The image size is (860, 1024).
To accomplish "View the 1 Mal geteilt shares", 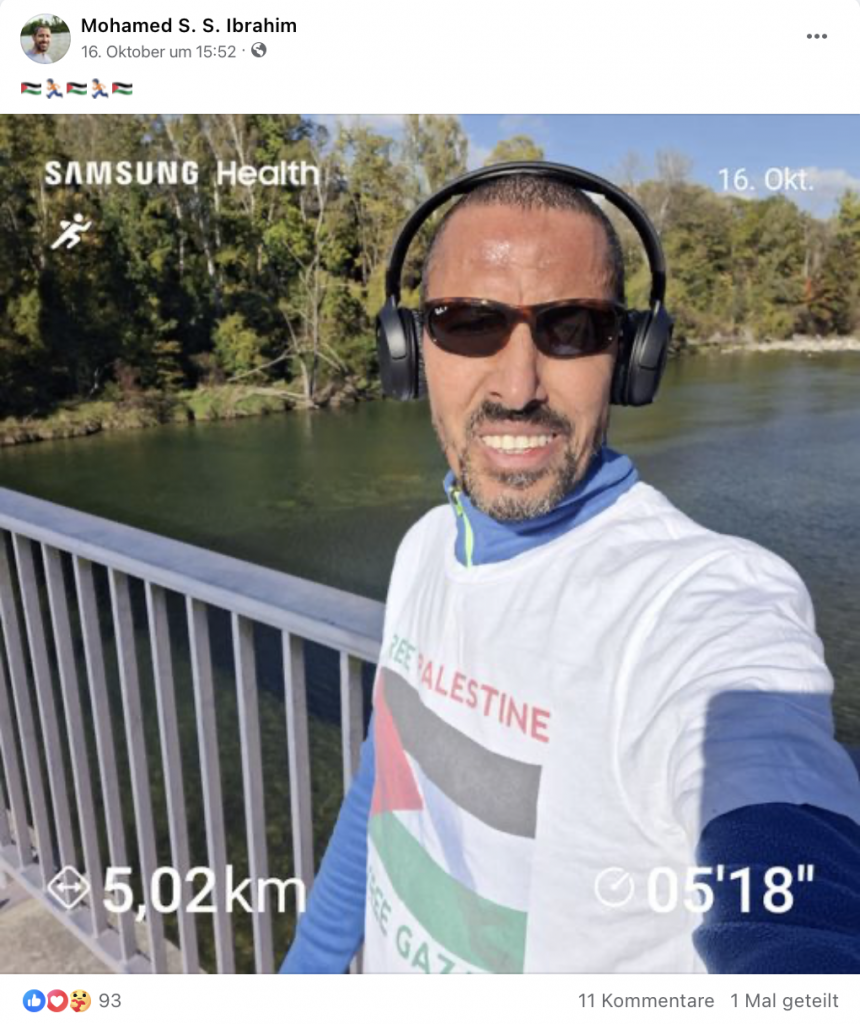I will (785, 1000).
